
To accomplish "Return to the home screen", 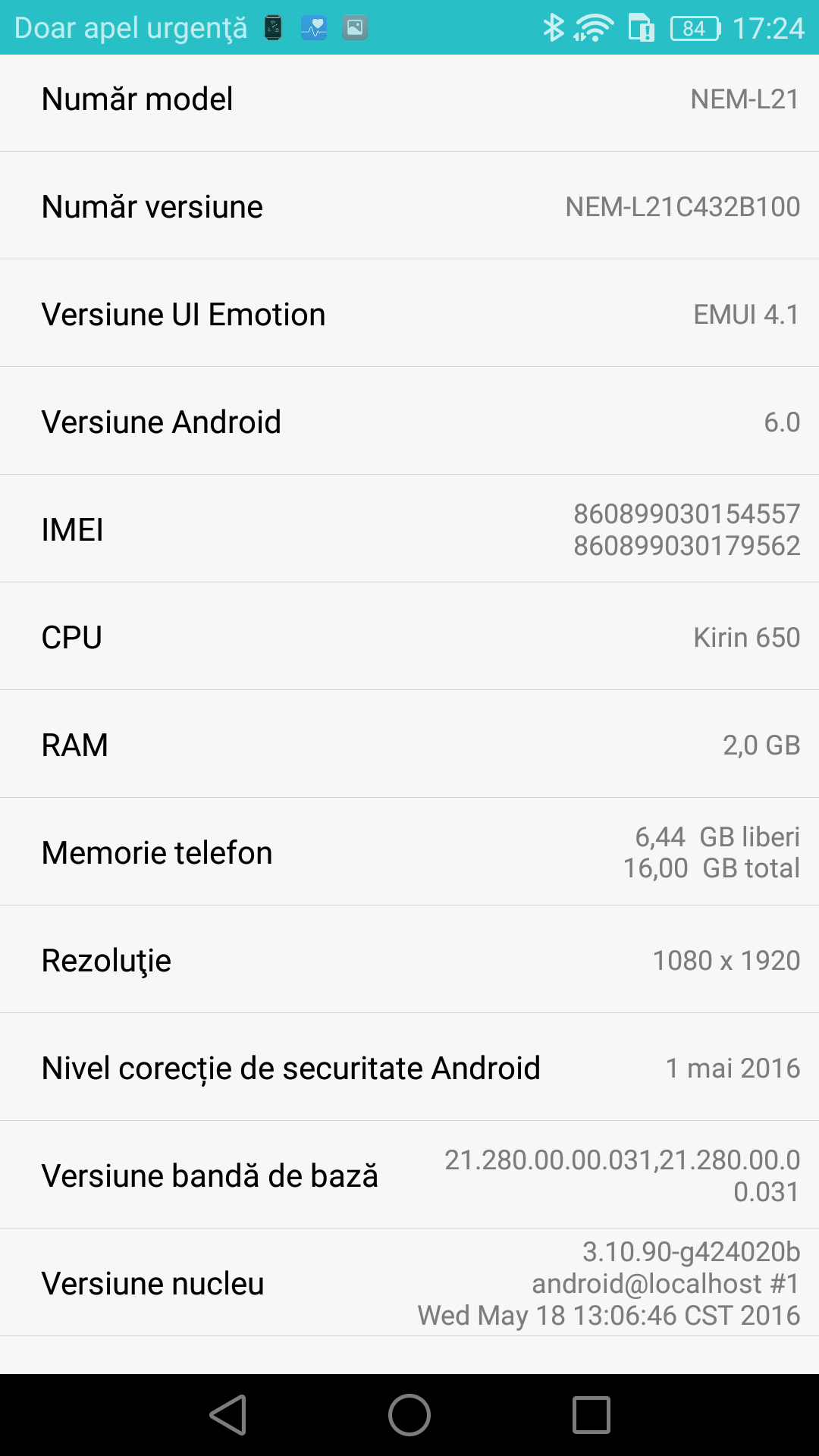I will click(409, 1415).
